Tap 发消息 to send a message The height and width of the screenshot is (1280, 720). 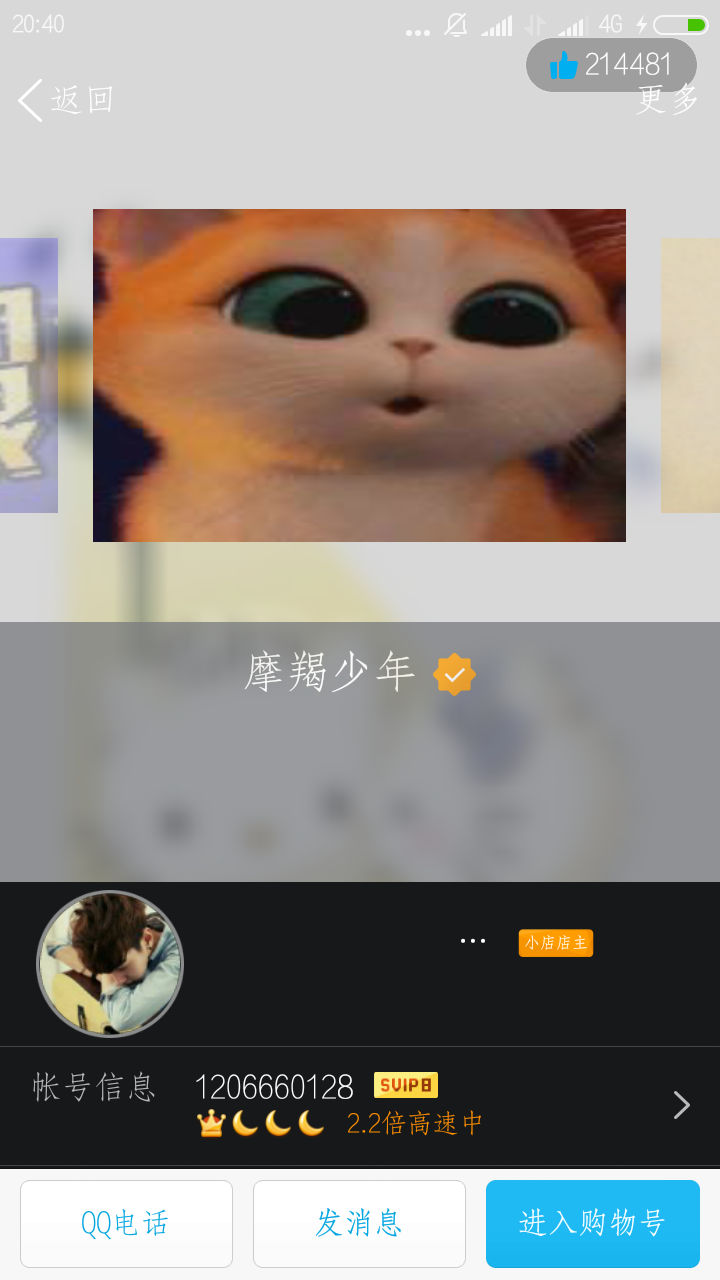point(359,1224)
